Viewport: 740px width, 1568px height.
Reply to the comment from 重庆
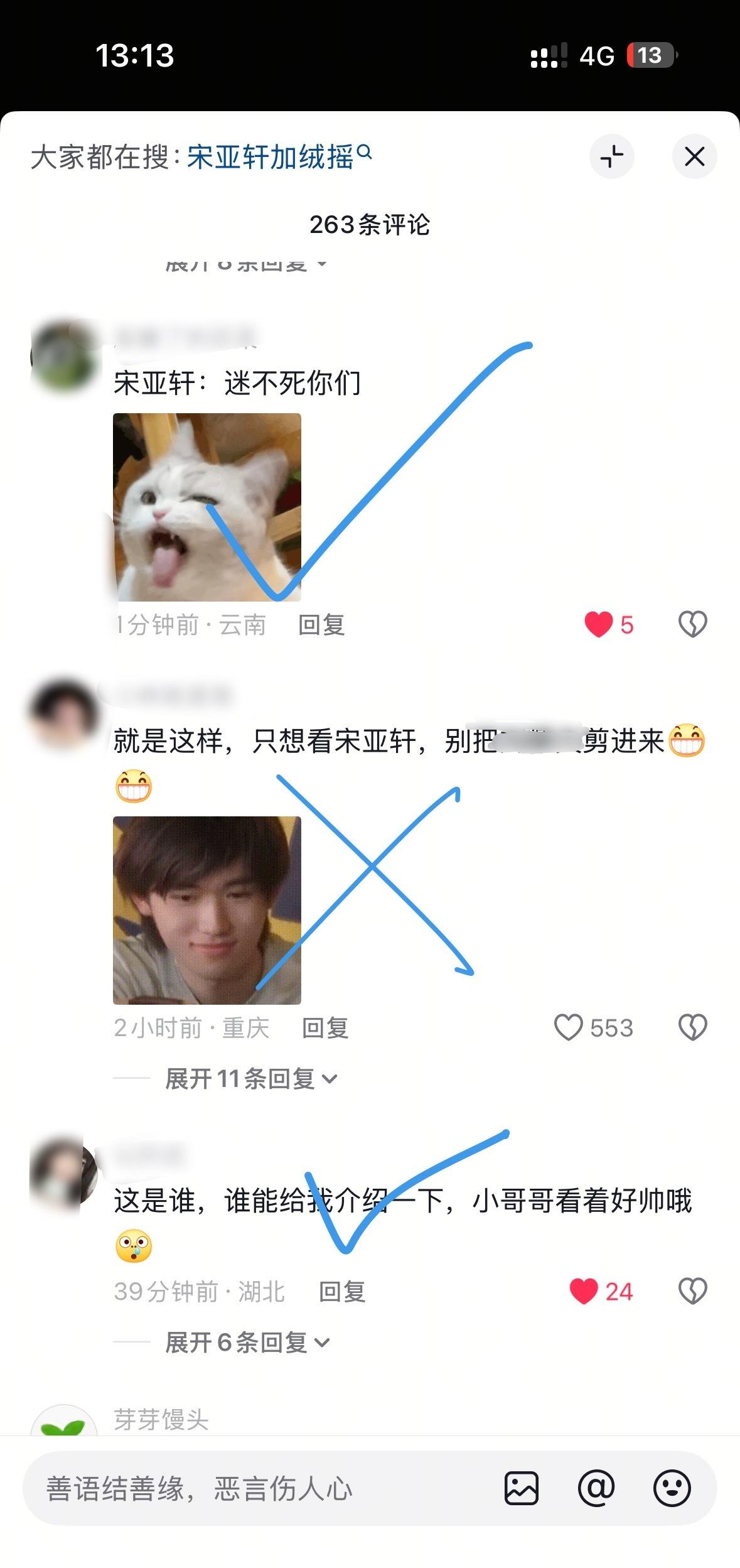click(x=325, y=1028)
